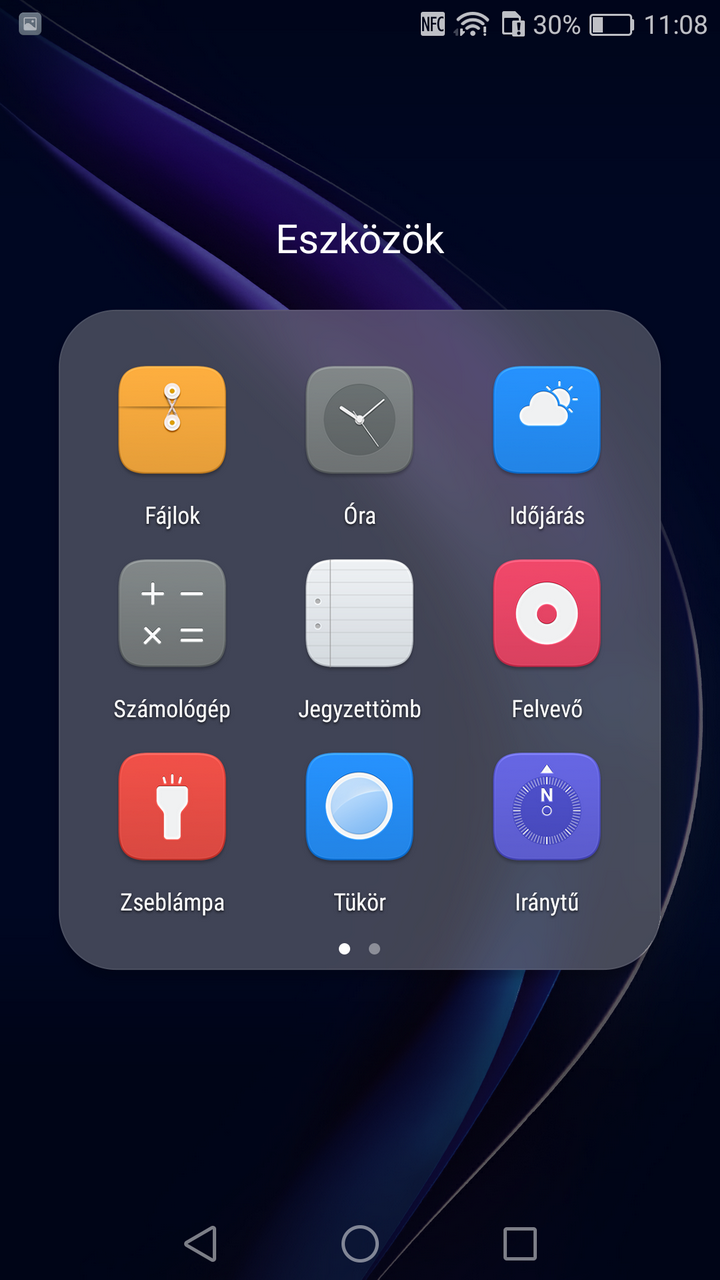This screenshot has width=720, height=1280.
Task: Start the Számológép calculator
Action: pyautogui.click(x=172, y=613)
